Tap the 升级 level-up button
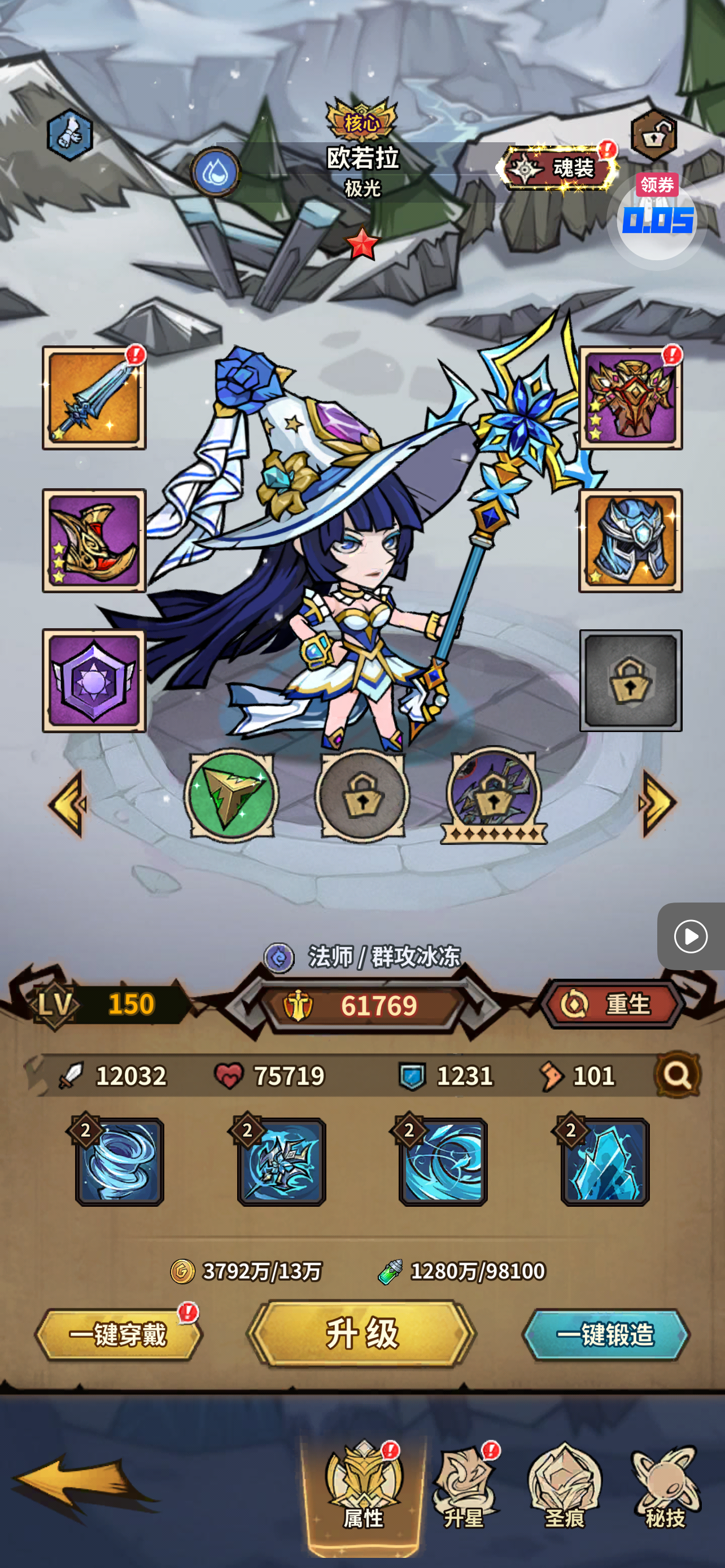725x1568 pixels. tap(361, 1334)
